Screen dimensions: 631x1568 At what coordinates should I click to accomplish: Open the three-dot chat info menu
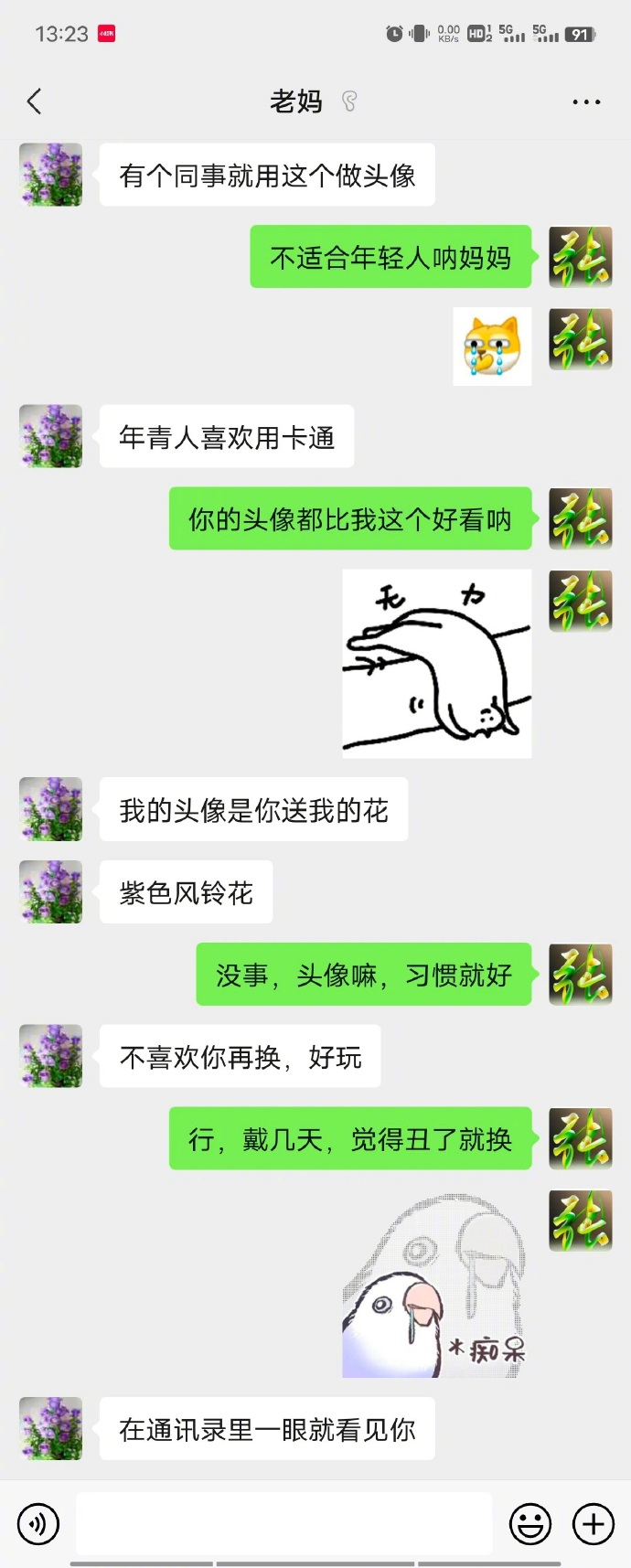(x=586, y=102)
